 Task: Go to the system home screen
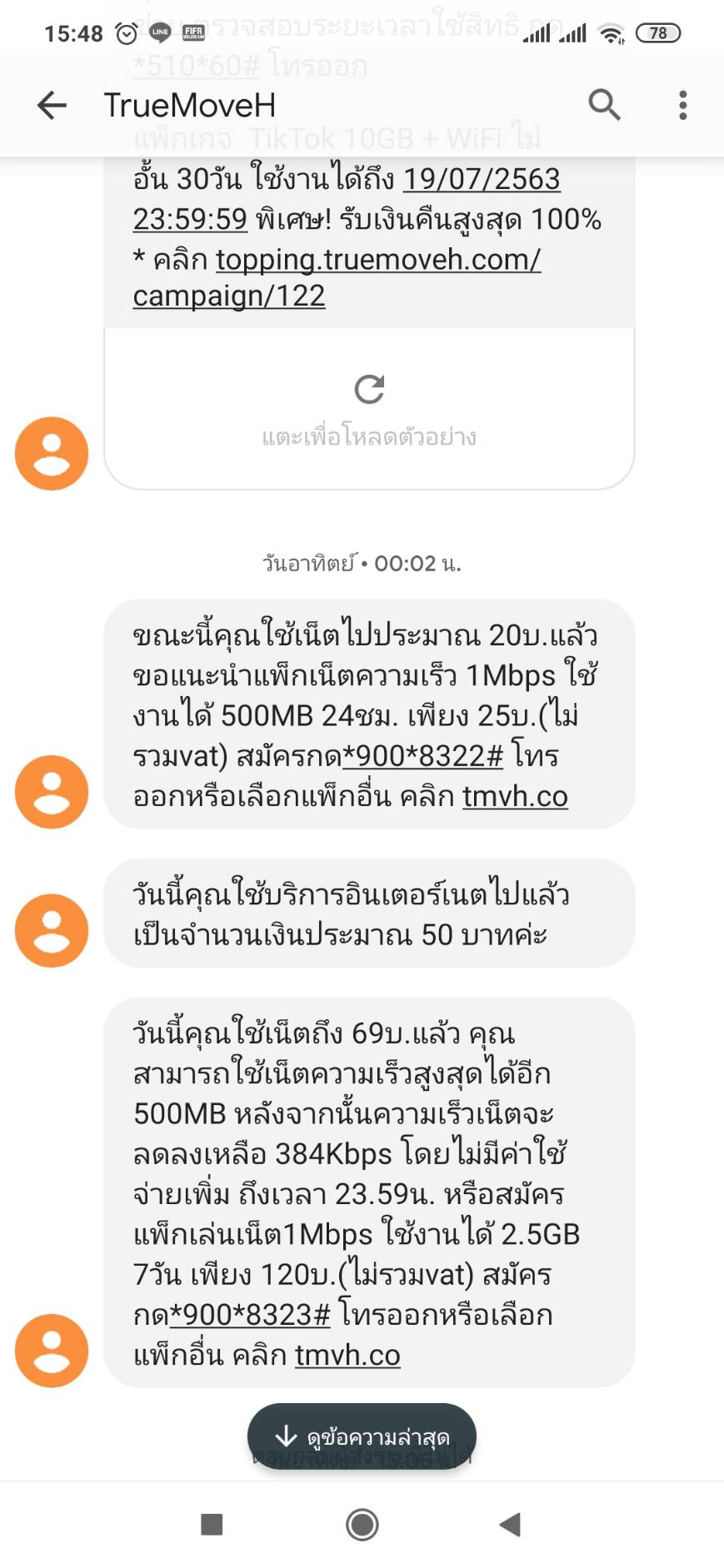click(x=362, y=1525)
